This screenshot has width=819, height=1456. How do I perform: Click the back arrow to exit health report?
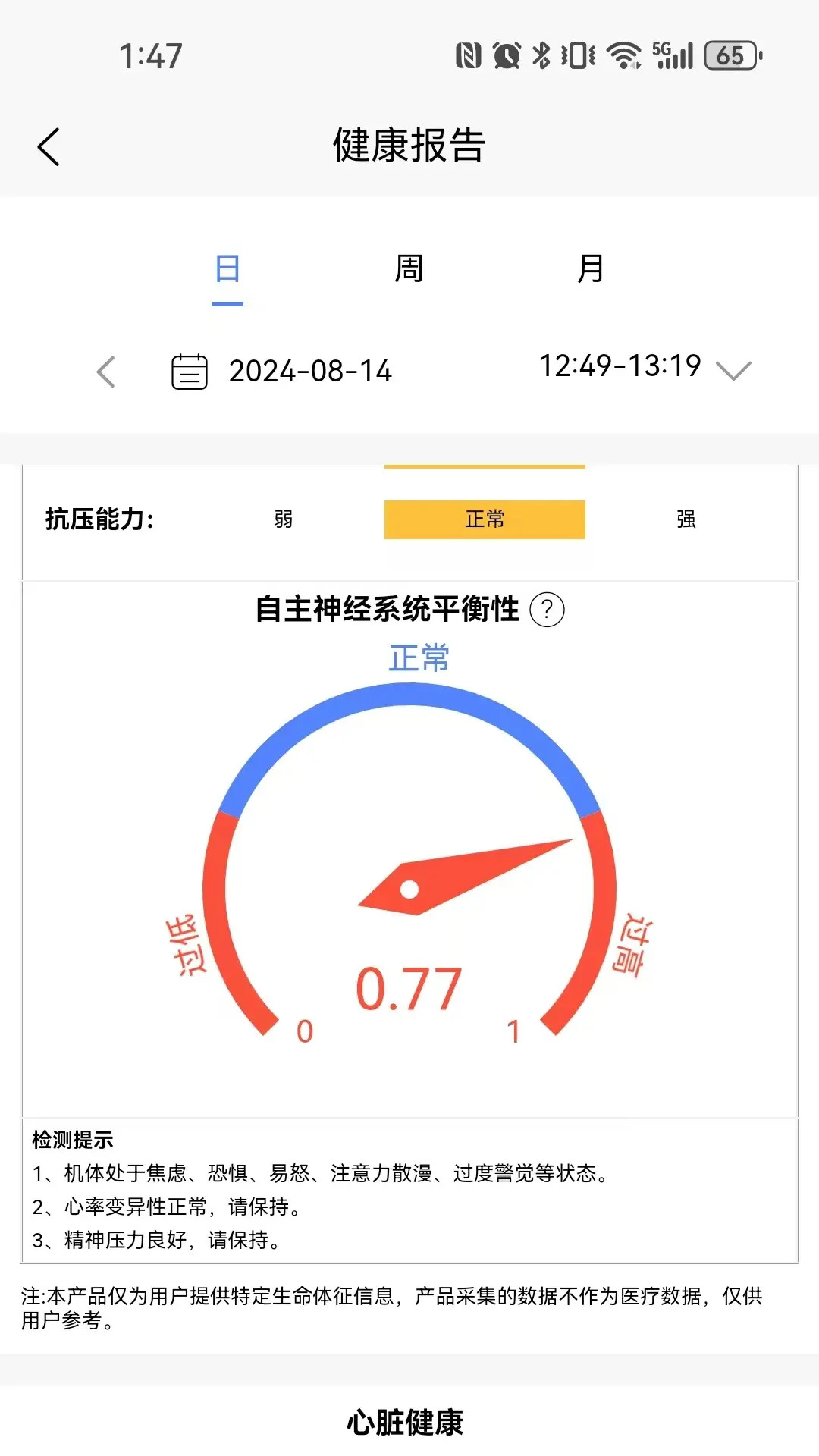coord(49,146)
